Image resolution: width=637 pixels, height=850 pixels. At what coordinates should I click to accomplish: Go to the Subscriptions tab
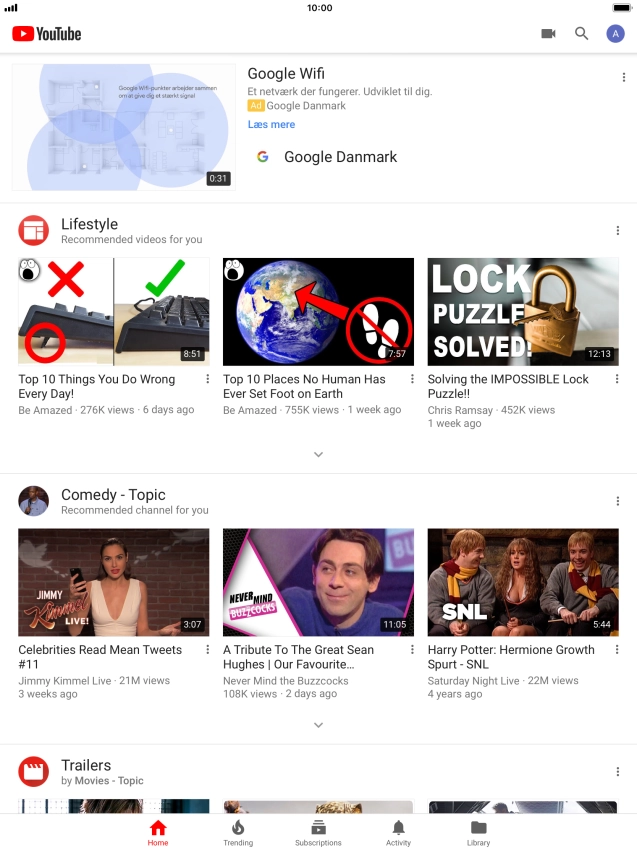(318, 832)
